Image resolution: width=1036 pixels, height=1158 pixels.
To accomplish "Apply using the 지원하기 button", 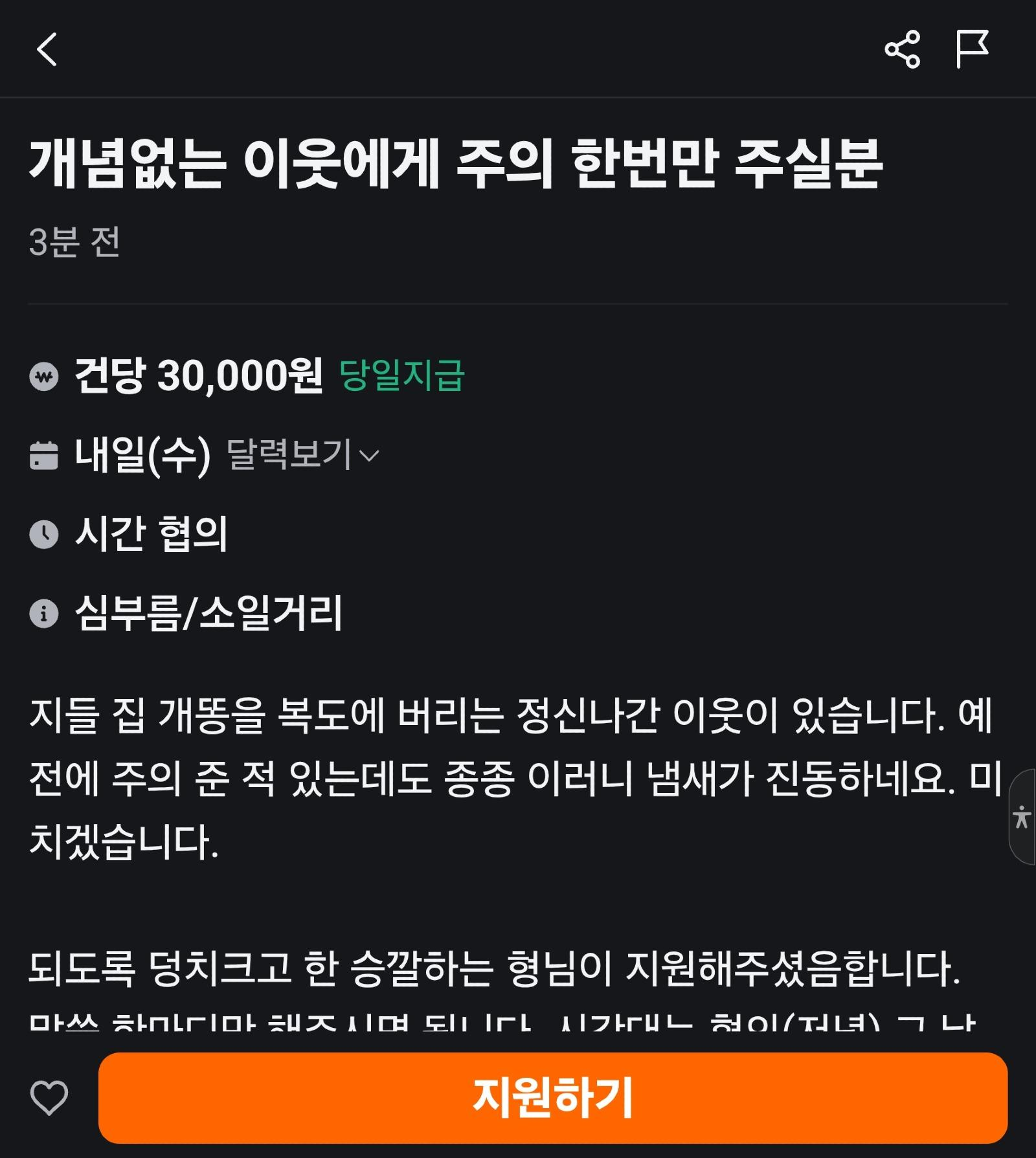I will click(x=552, y=1098).
